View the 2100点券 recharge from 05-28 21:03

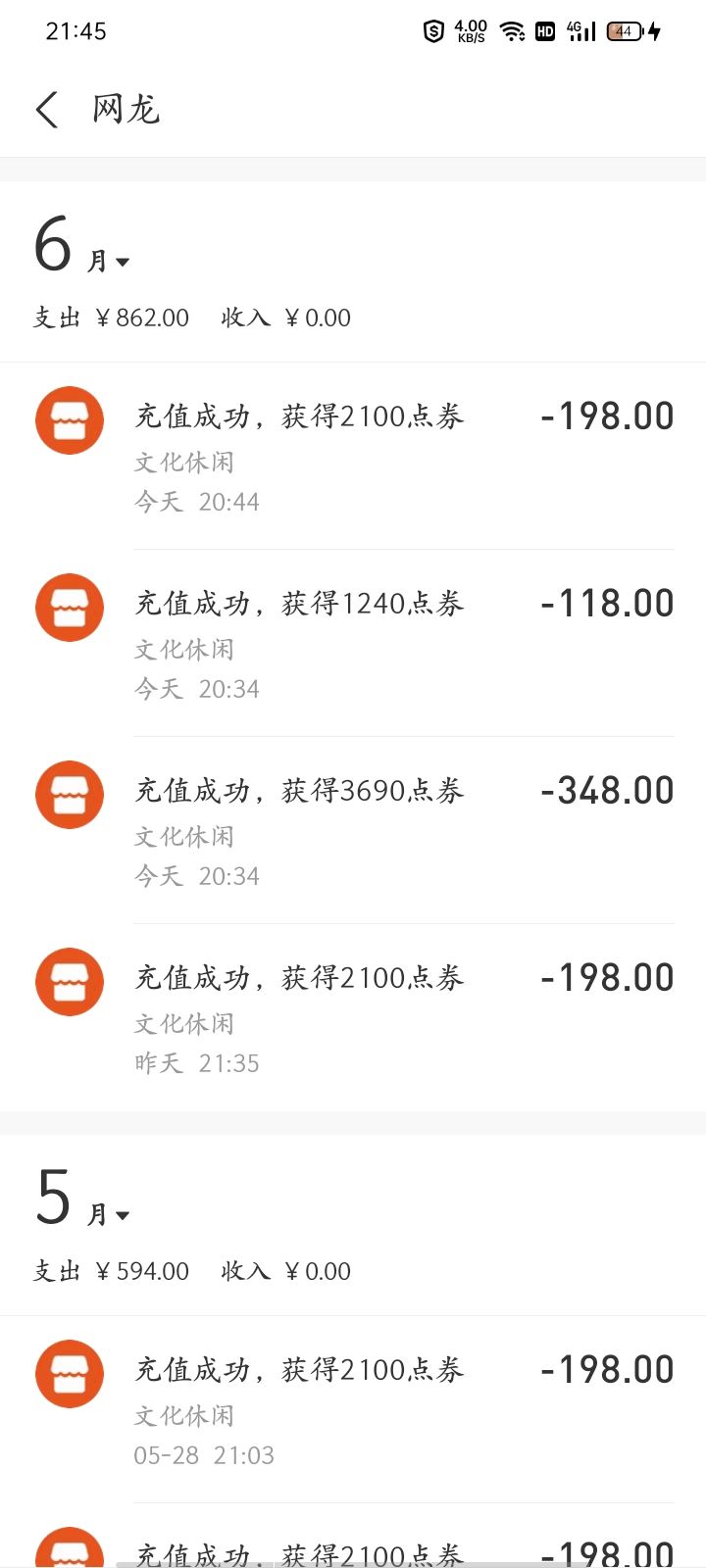(x=353, y=1409)
